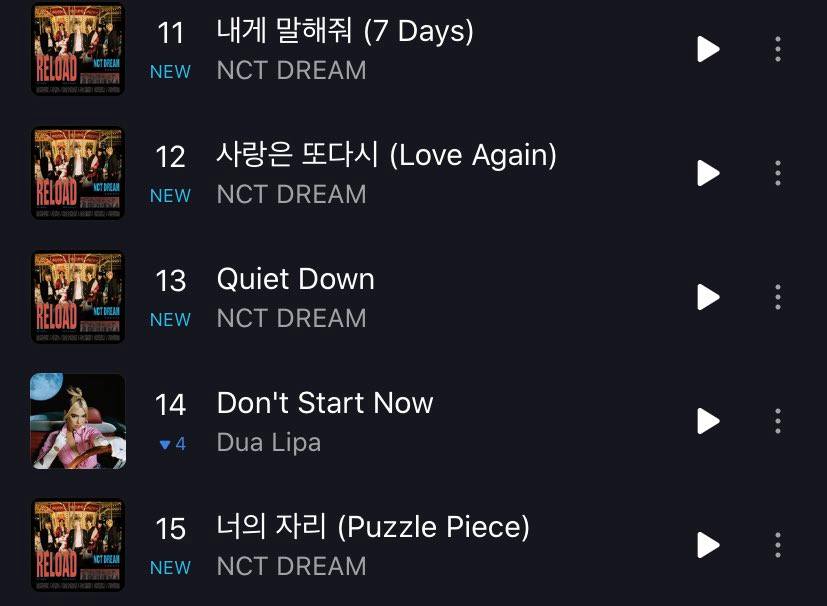The height and width of the screenshot is (606, 827).
Task: Play 사랑은 또다시 (Love Again)
Action: [708, 173]
